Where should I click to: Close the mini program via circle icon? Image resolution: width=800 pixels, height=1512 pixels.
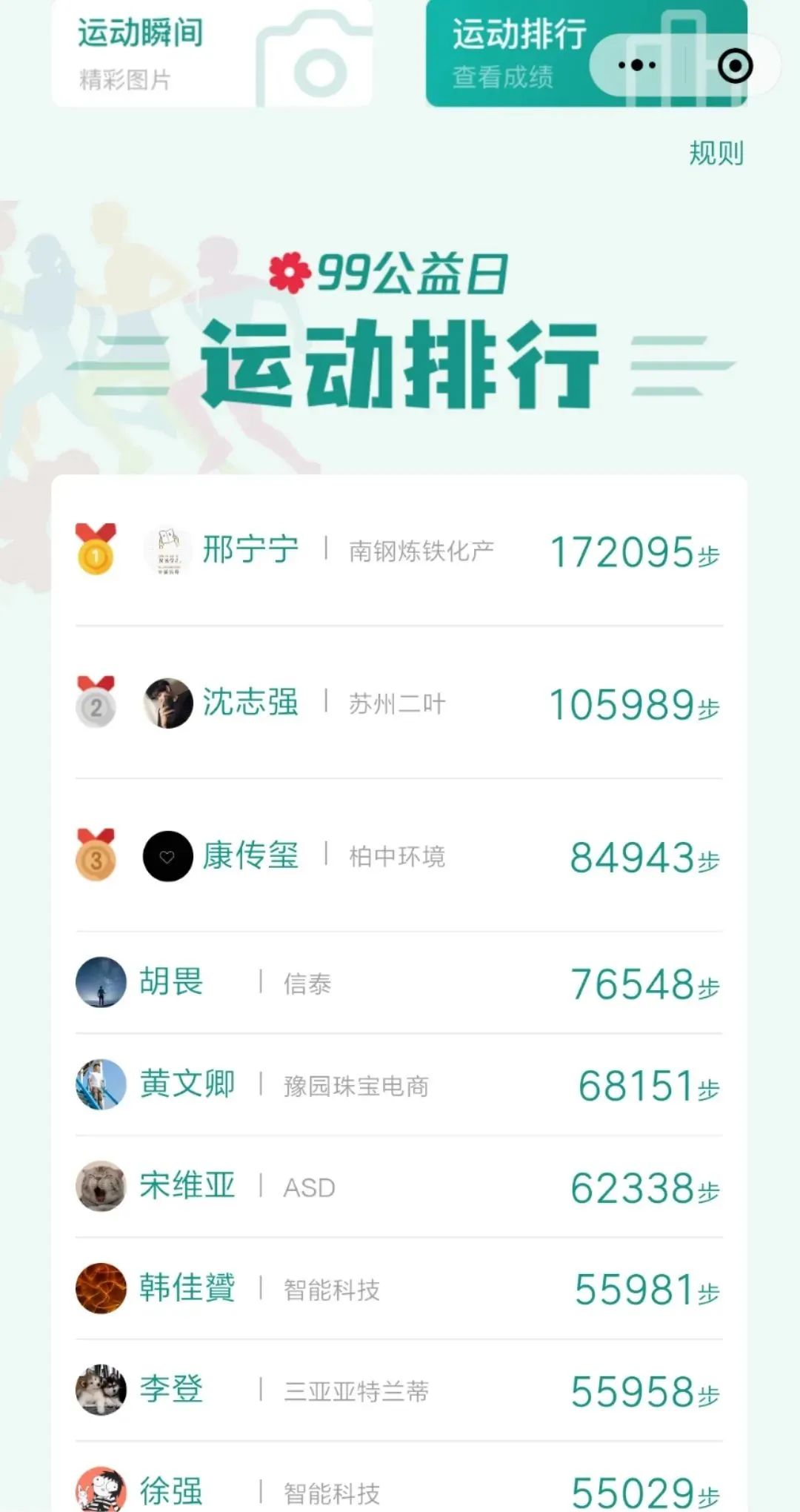click(735, 65)
